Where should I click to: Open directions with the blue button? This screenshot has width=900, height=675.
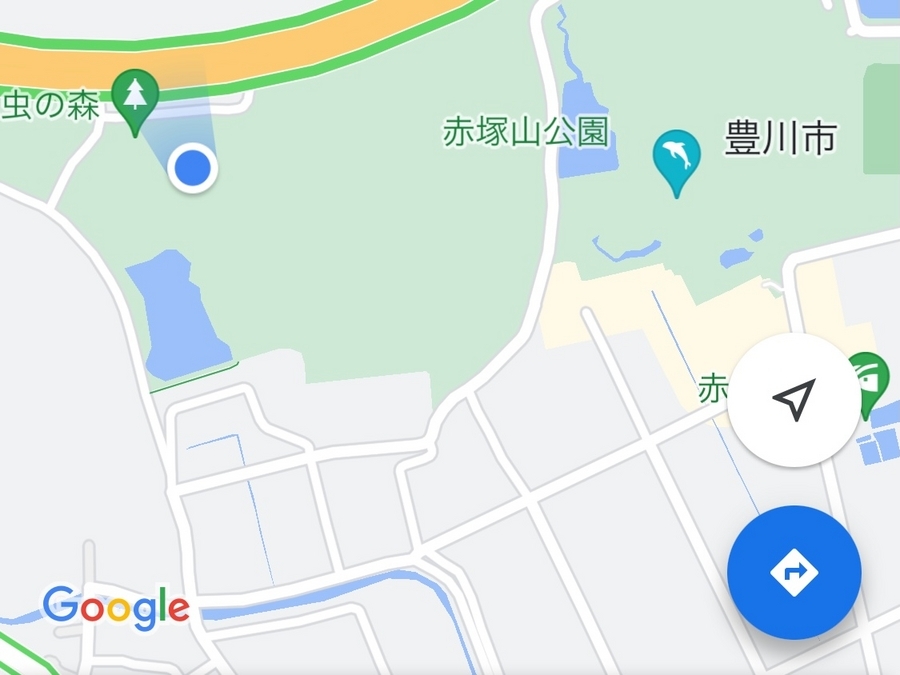click(794, 572)
